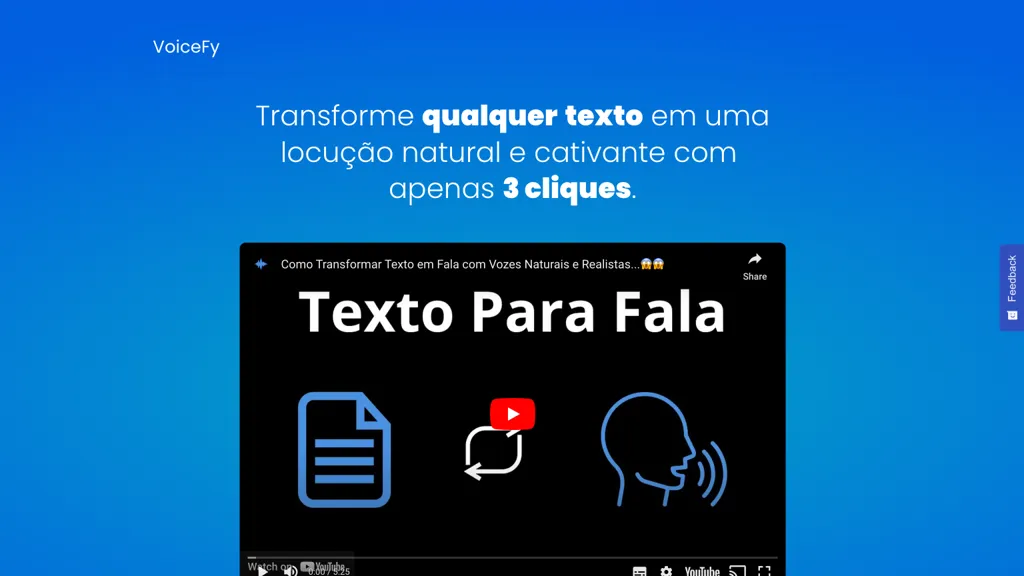The width and height of the screenshot is (1024, 576).
Task: Seek along the video progress bar
Action: (x=512, y=557)
